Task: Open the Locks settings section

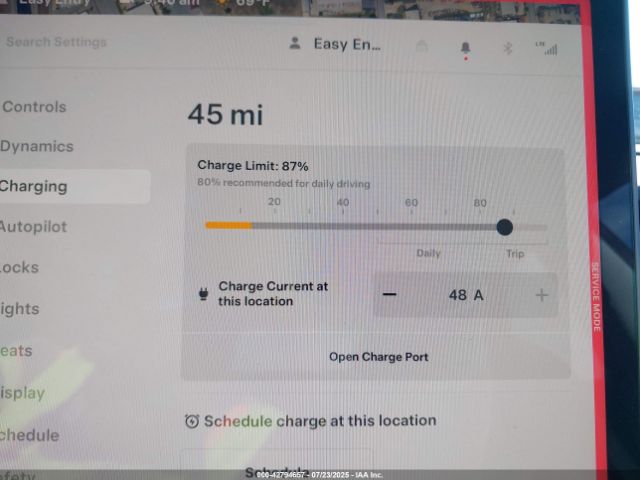Action: [20, 268]
